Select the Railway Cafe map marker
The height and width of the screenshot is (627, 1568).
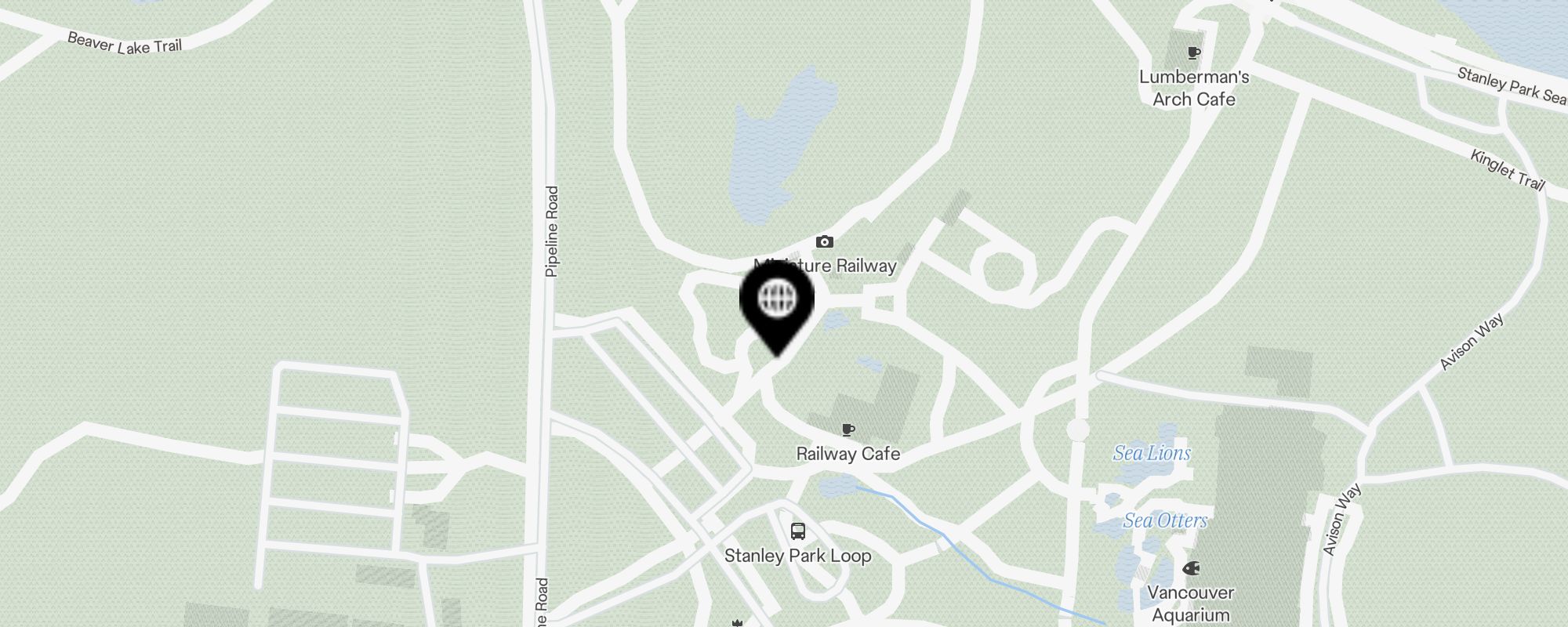pyautogui.click(x=848, y=429)
